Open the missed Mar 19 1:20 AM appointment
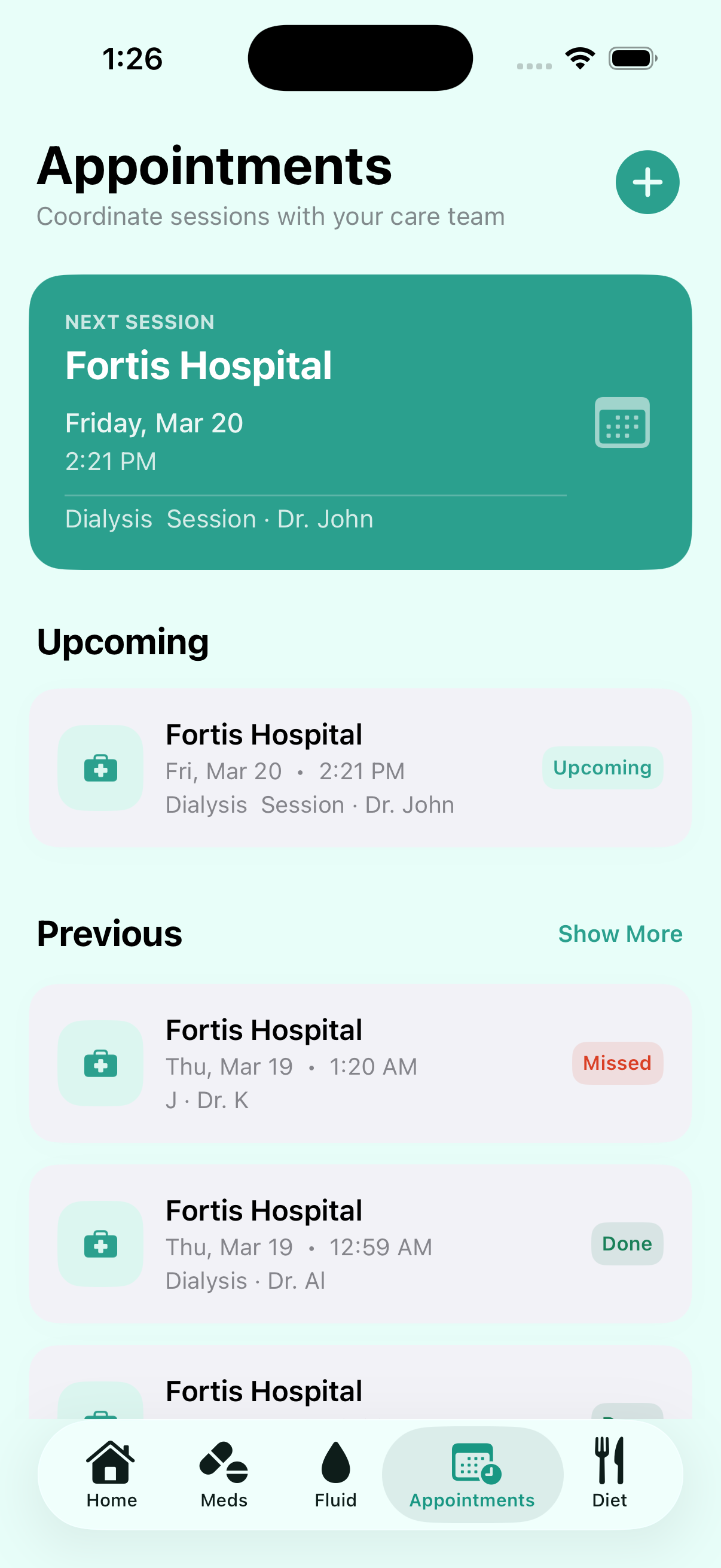 pos(359,1063)
